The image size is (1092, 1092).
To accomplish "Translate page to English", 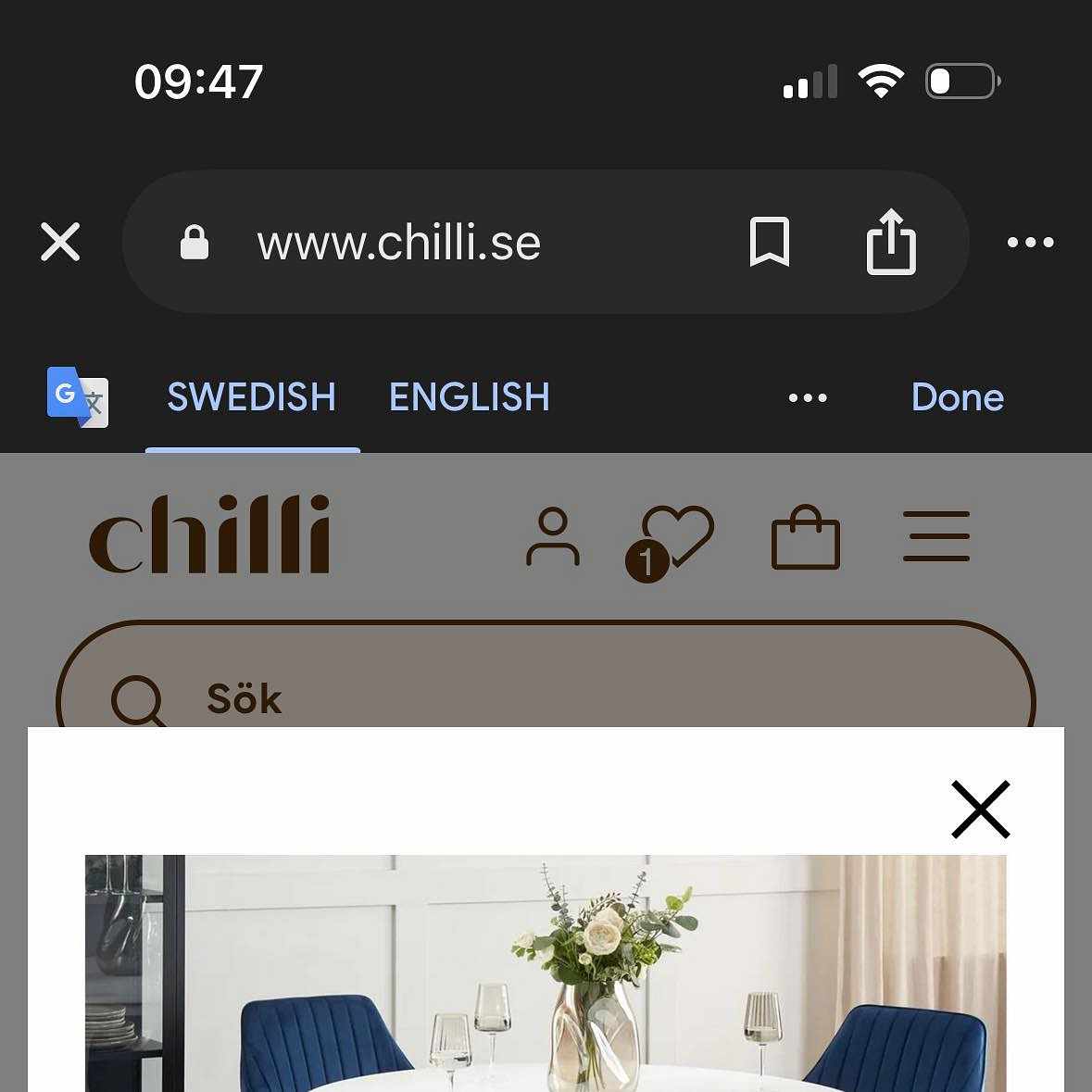I will (469, 397).
